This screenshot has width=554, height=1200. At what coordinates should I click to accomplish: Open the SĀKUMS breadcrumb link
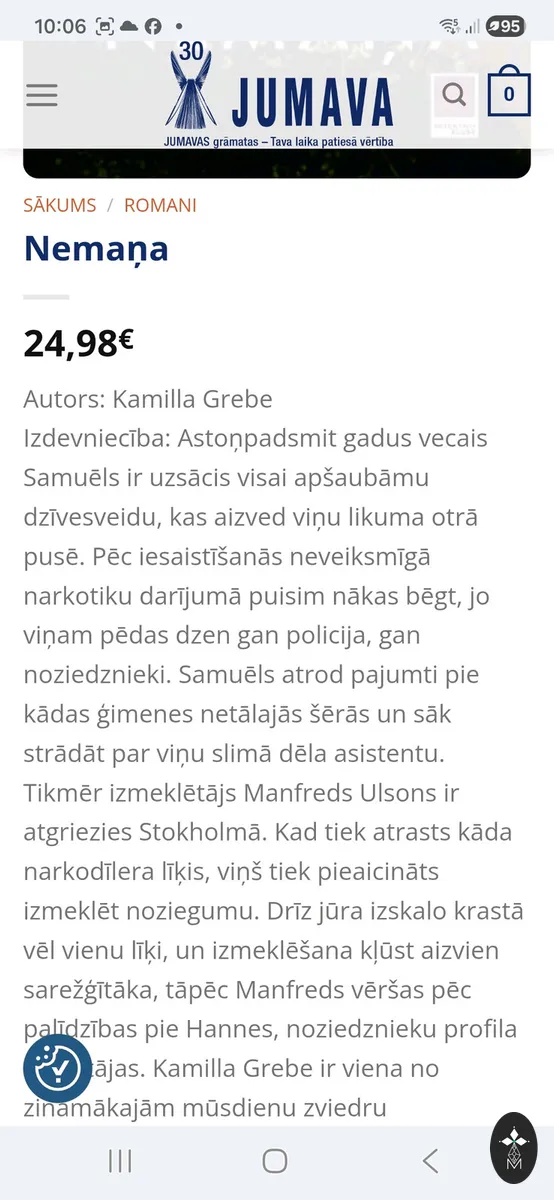pos(60,205)
